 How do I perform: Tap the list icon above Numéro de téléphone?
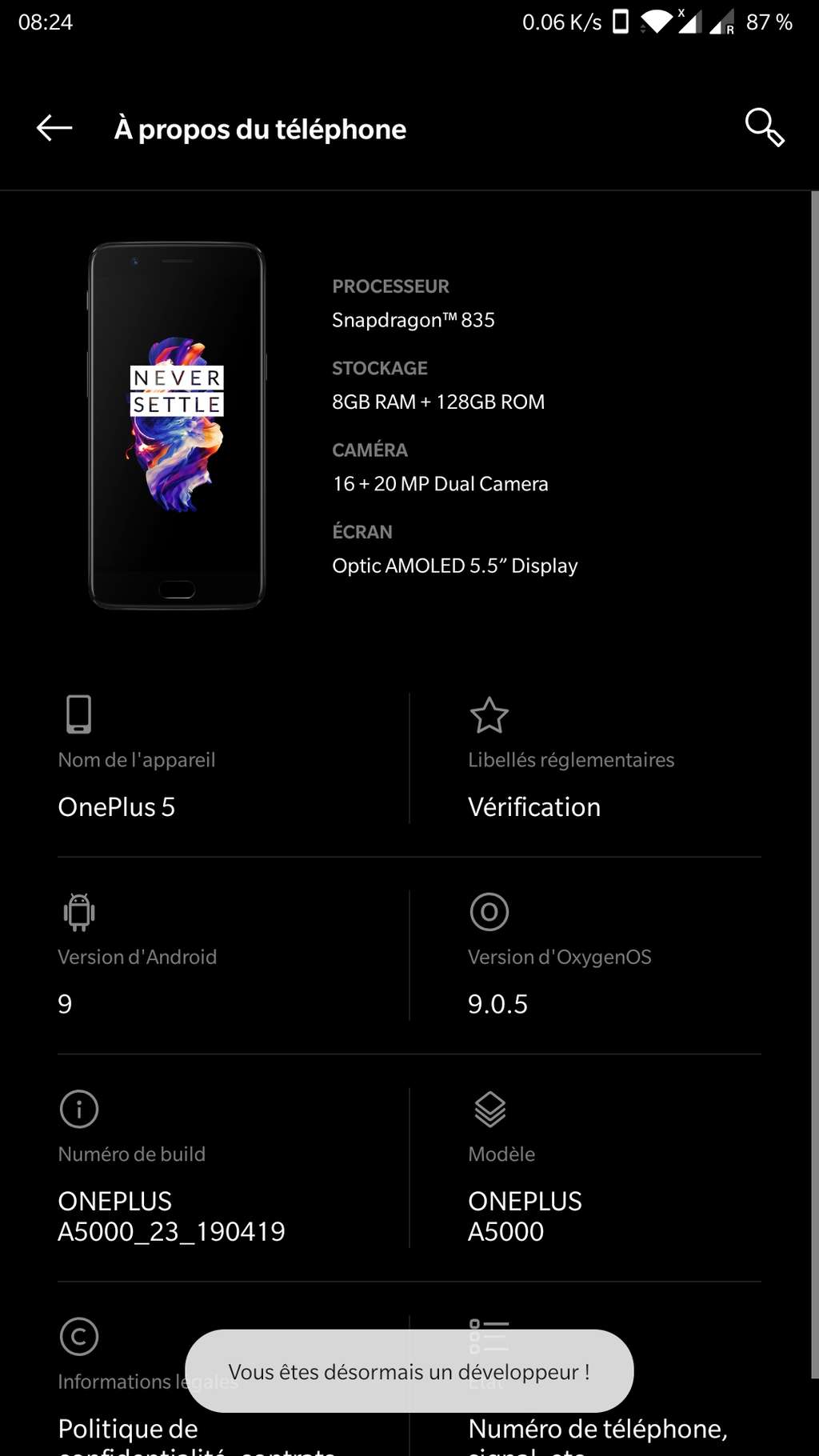pos(489,1336)
